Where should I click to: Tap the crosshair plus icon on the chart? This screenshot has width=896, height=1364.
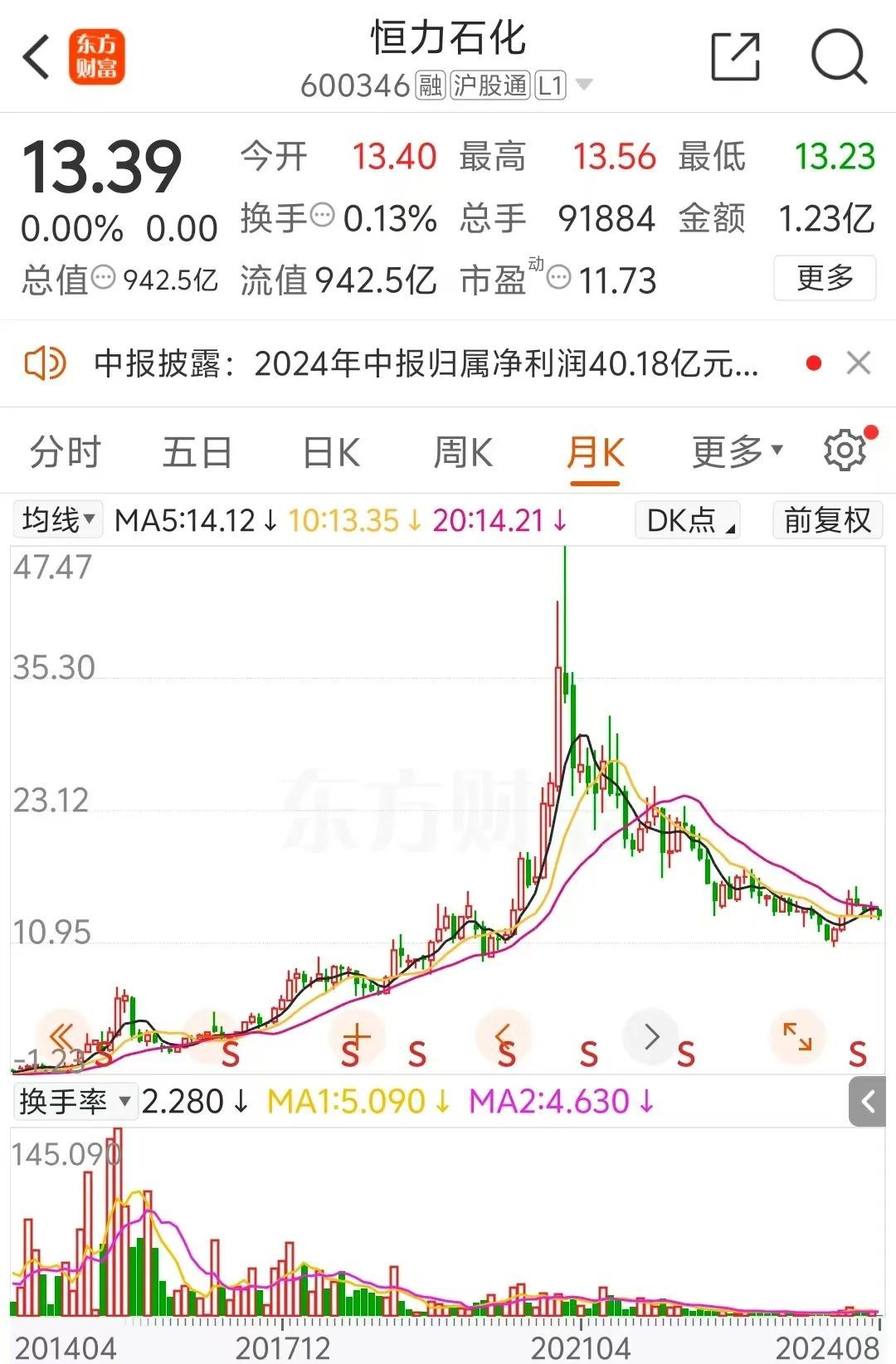(356, 1035)
